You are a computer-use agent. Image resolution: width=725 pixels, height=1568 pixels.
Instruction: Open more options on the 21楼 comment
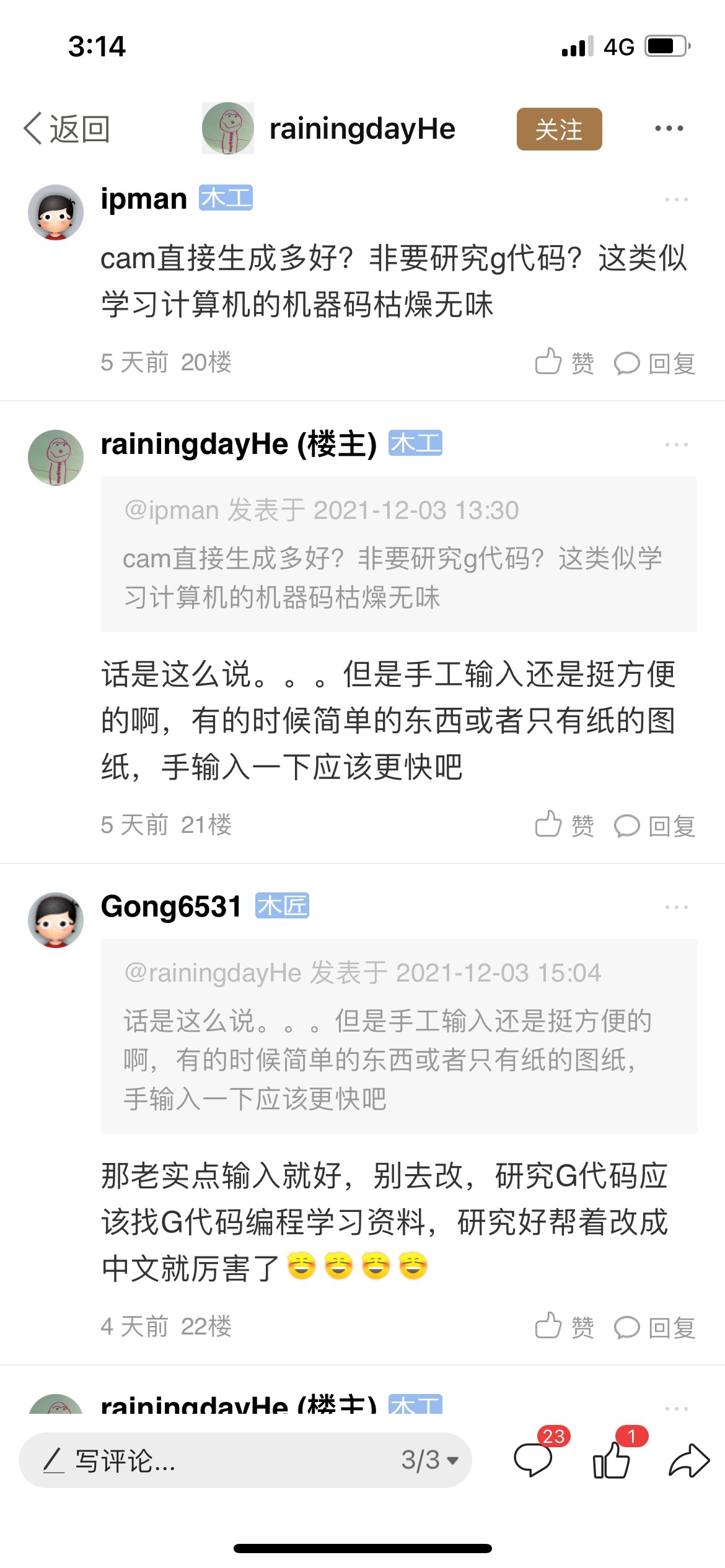pyautogui.click(x=676, y=445)
